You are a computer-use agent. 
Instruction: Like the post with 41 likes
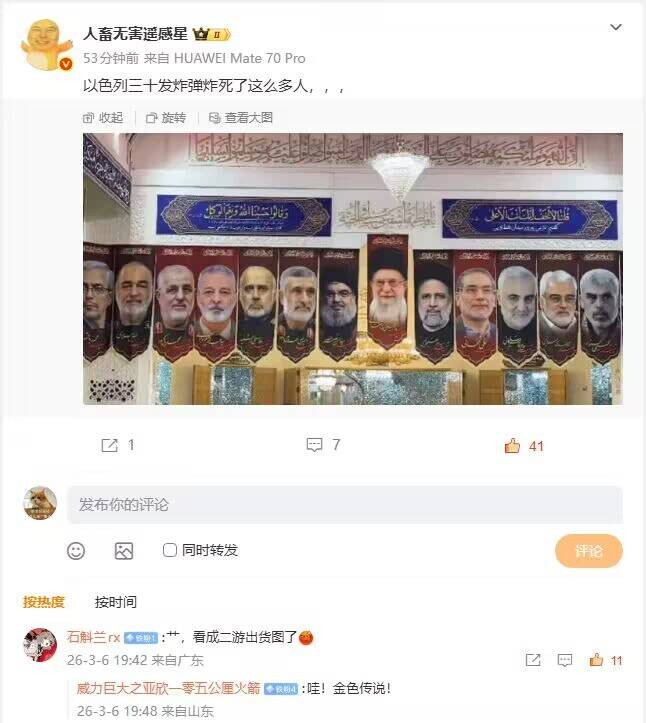pos(524,446)
